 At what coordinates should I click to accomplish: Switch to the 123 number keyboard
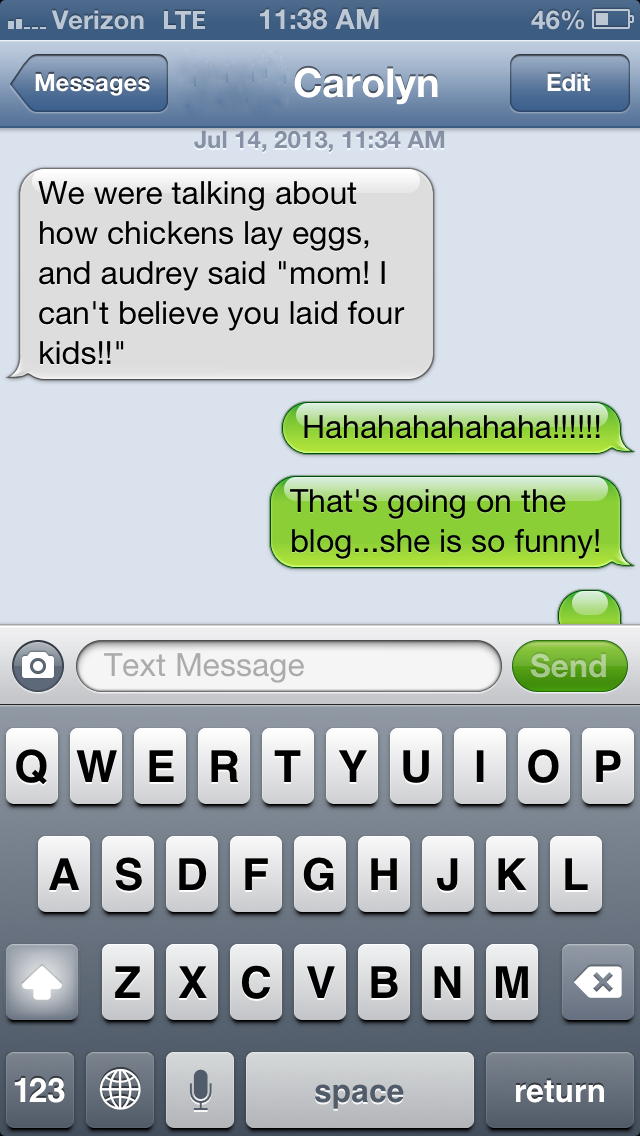click(x=40, y=1090)
